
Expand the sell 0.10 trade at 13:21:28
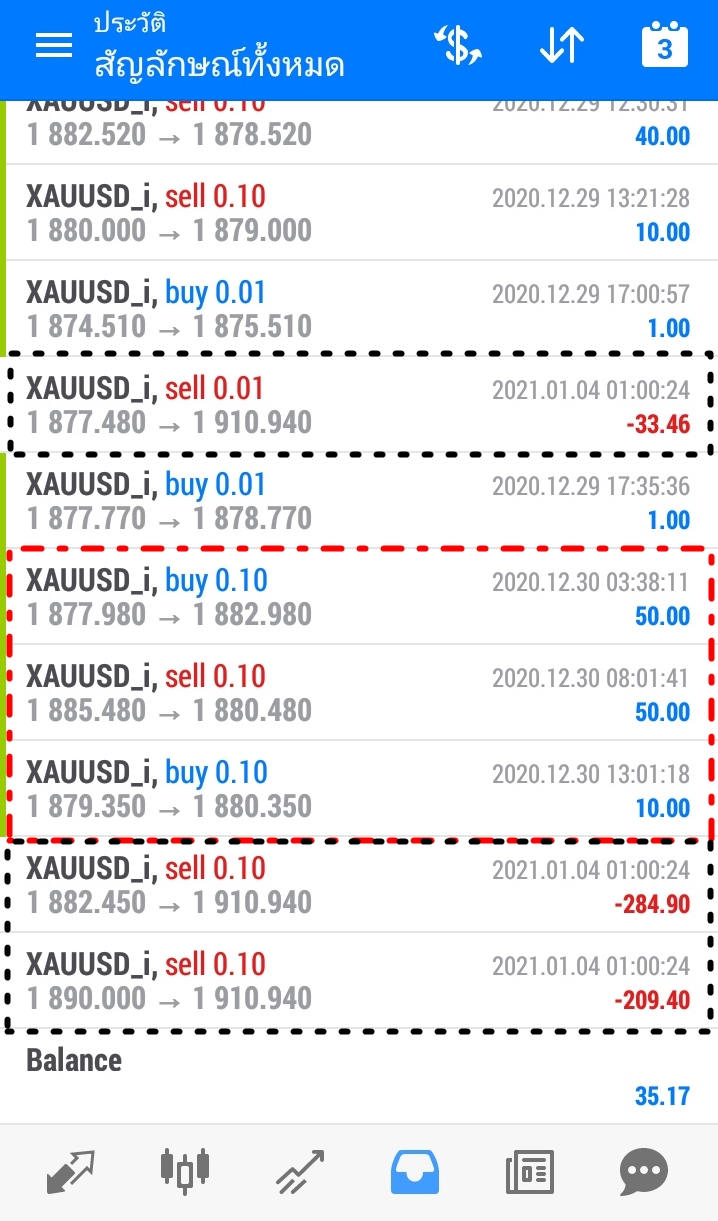tap(358, 213)
